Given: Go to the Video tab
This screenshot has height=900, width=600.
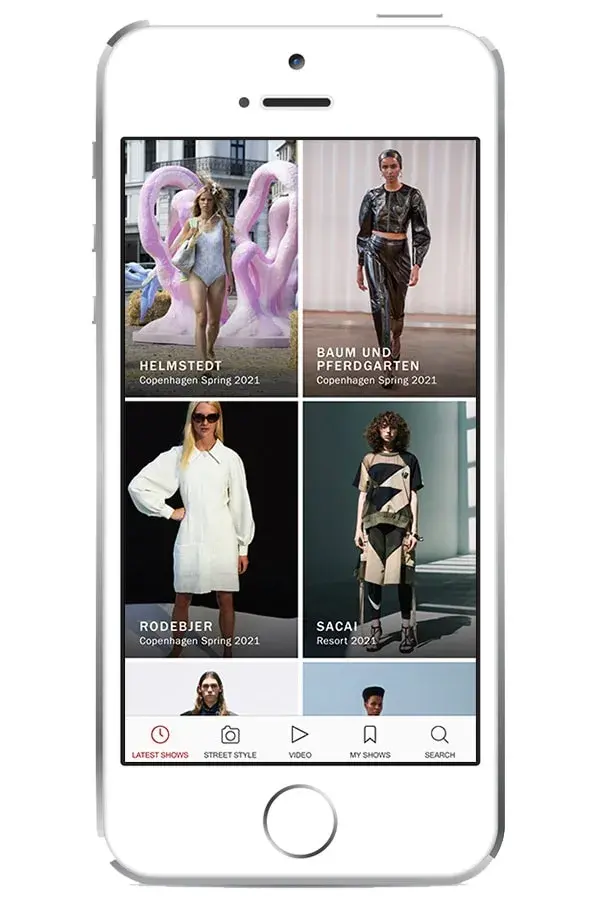Looking at the screenshot, I should (299, 741).
